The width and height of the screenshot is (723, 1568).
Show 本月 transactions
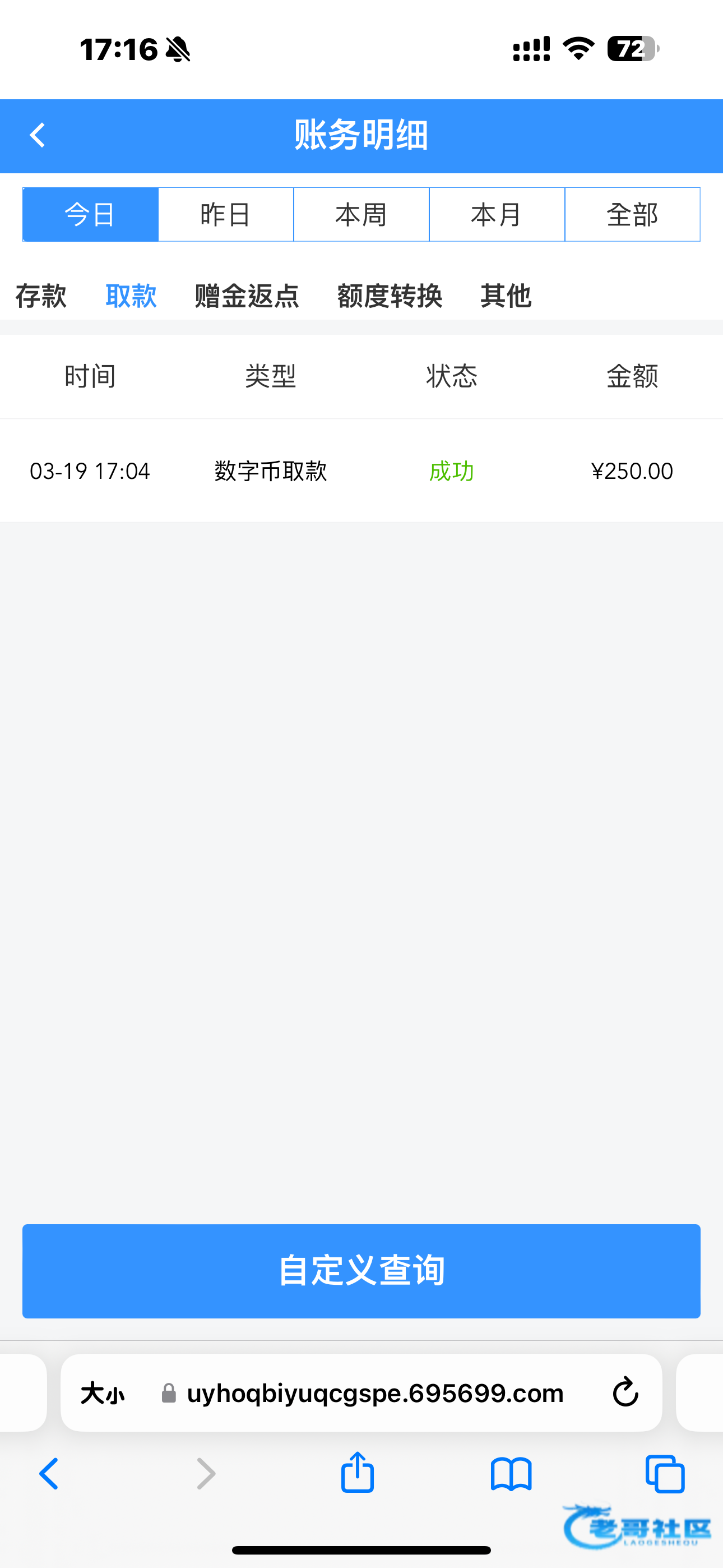pyautogui.click(x=497, y=215)
